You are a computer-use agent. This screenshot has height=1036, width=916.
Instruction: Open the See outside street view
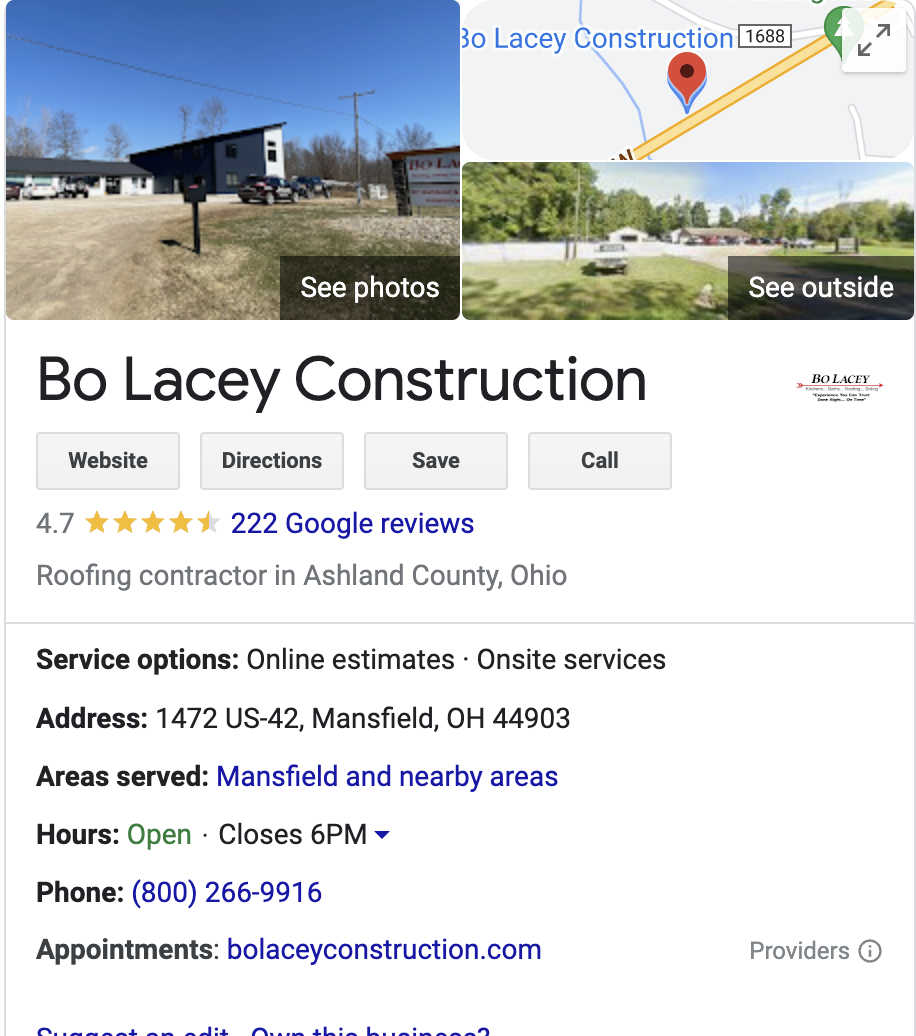[820, 288]
